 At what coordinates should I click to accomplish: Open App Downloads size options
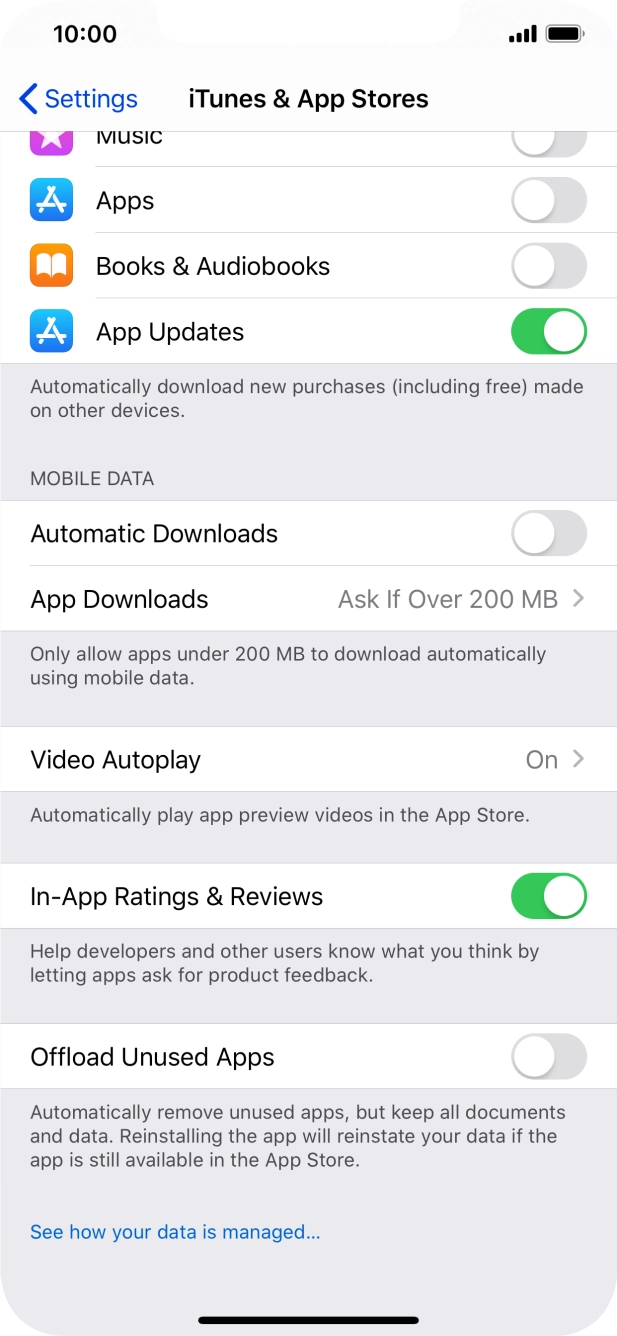click(x=308, y=599)
